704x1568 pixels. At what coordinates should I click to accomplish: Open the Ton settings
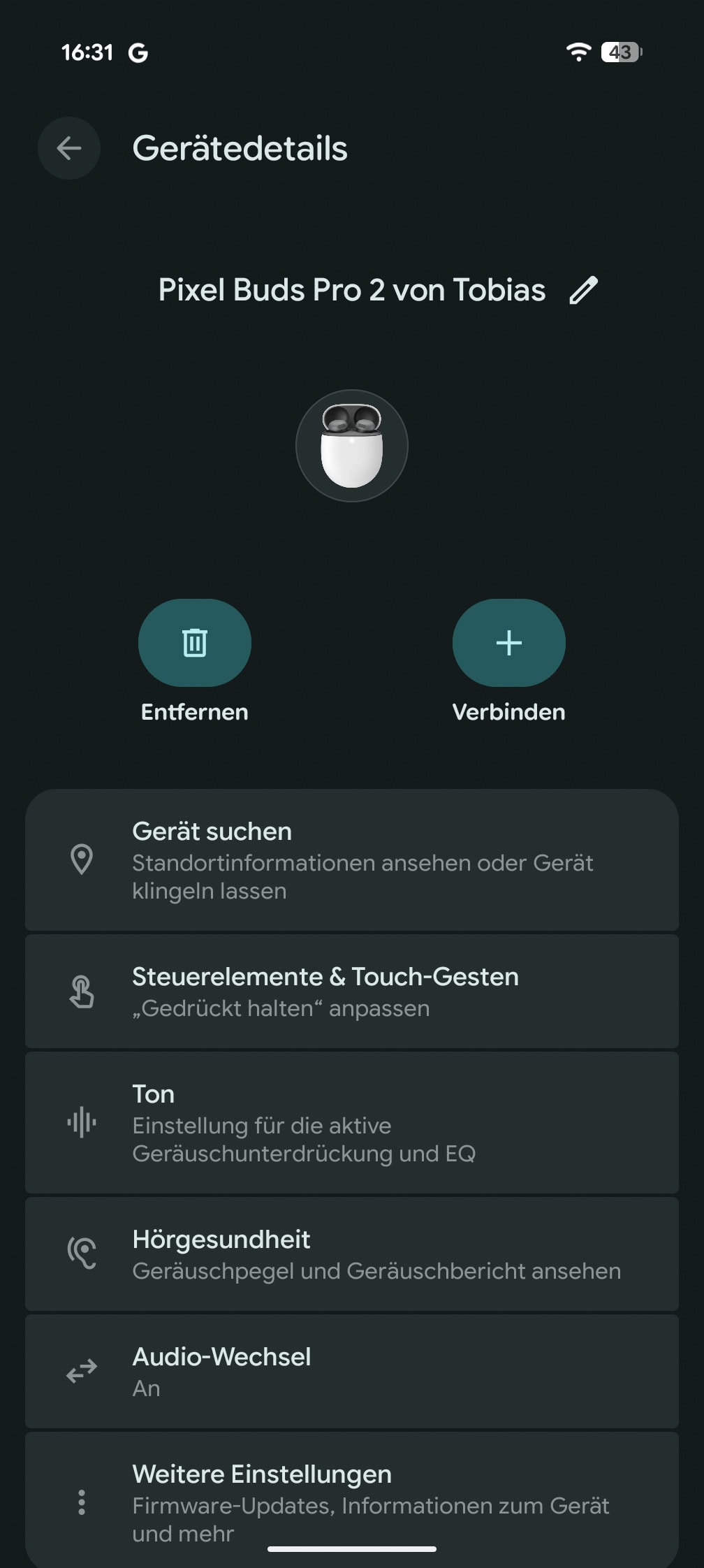[x=352, y=1122]
